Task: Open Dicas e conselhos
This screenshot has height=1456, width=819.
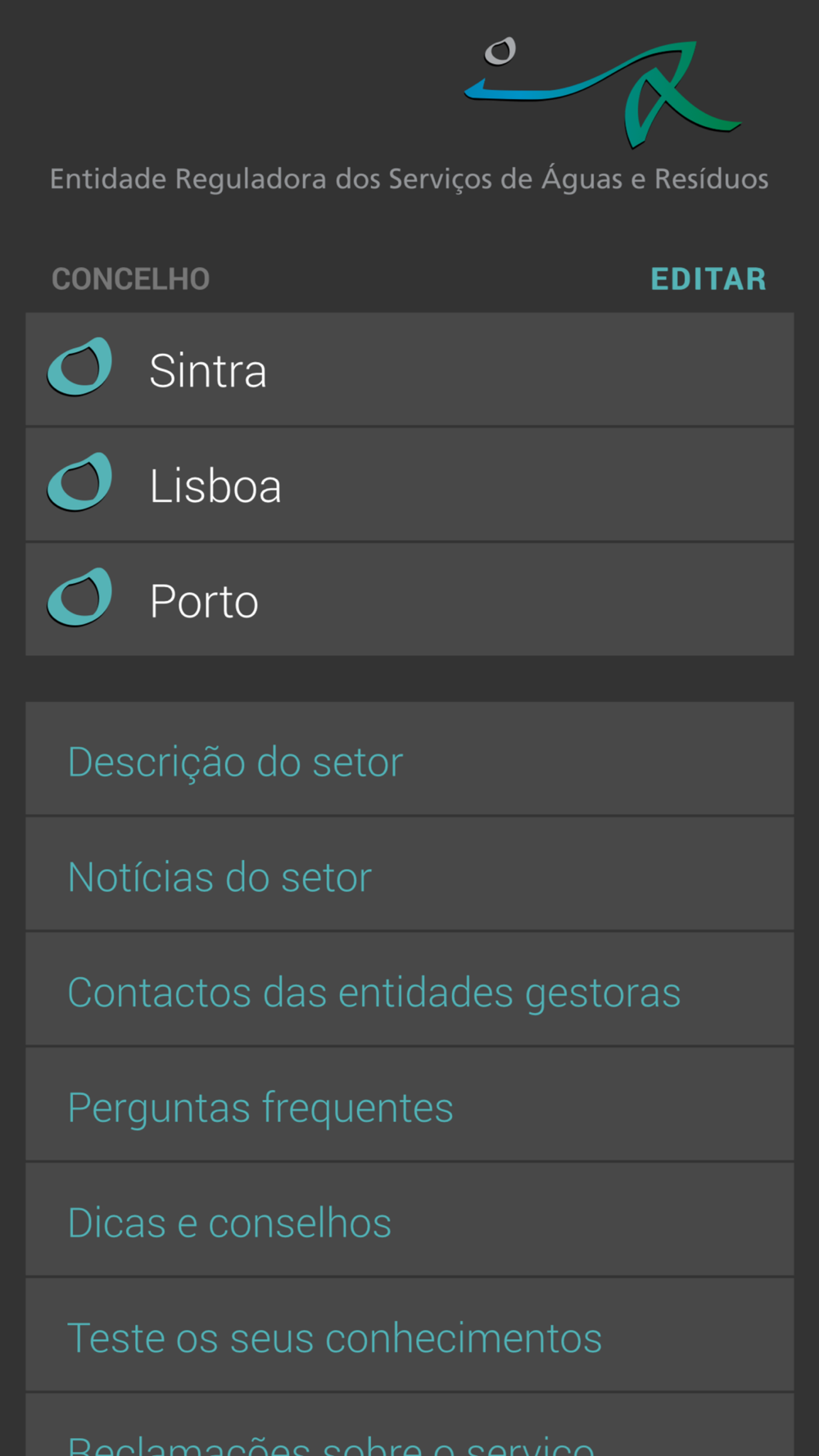Action: coord(409,1220)
